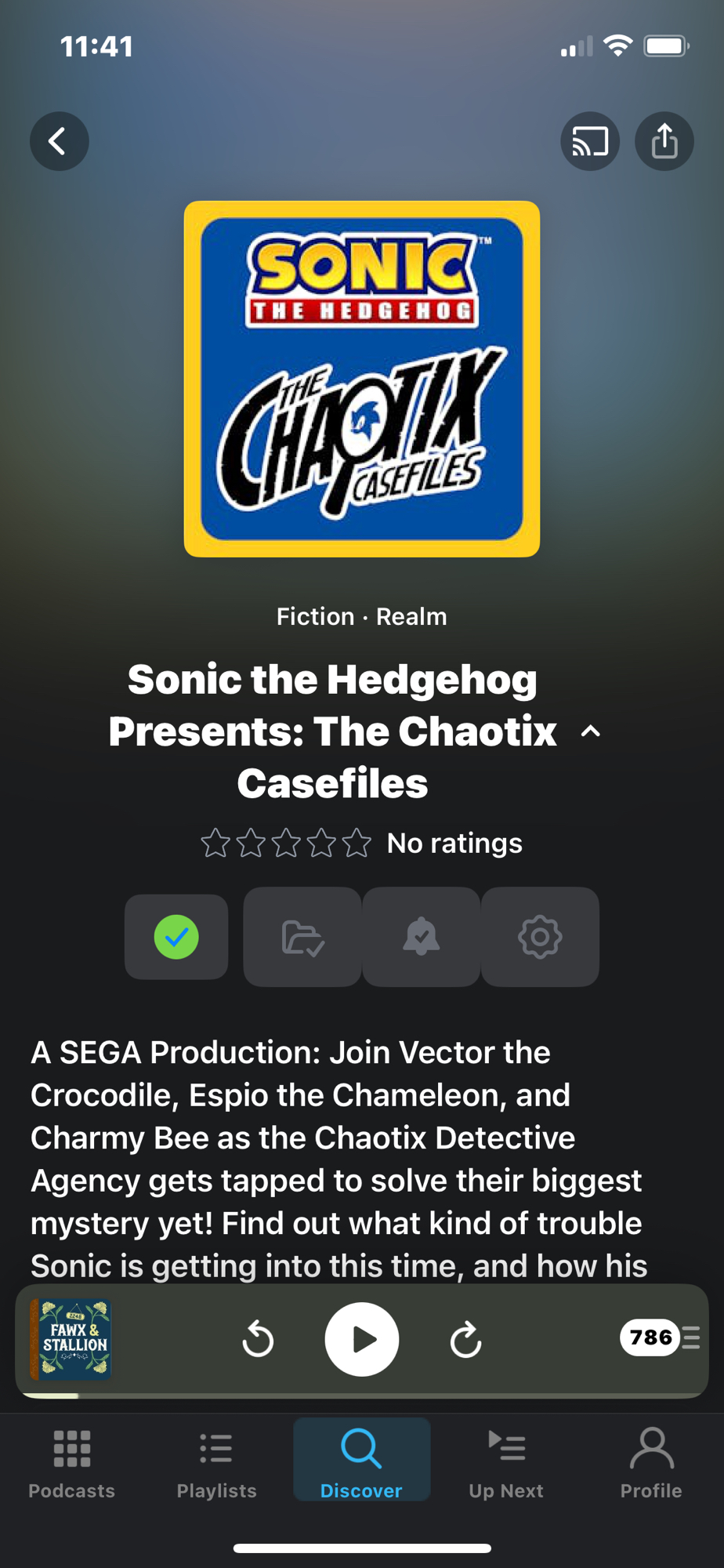Go back to the previous screen
The height and width of the screenshot is (1568, 724).
(59, 141)
